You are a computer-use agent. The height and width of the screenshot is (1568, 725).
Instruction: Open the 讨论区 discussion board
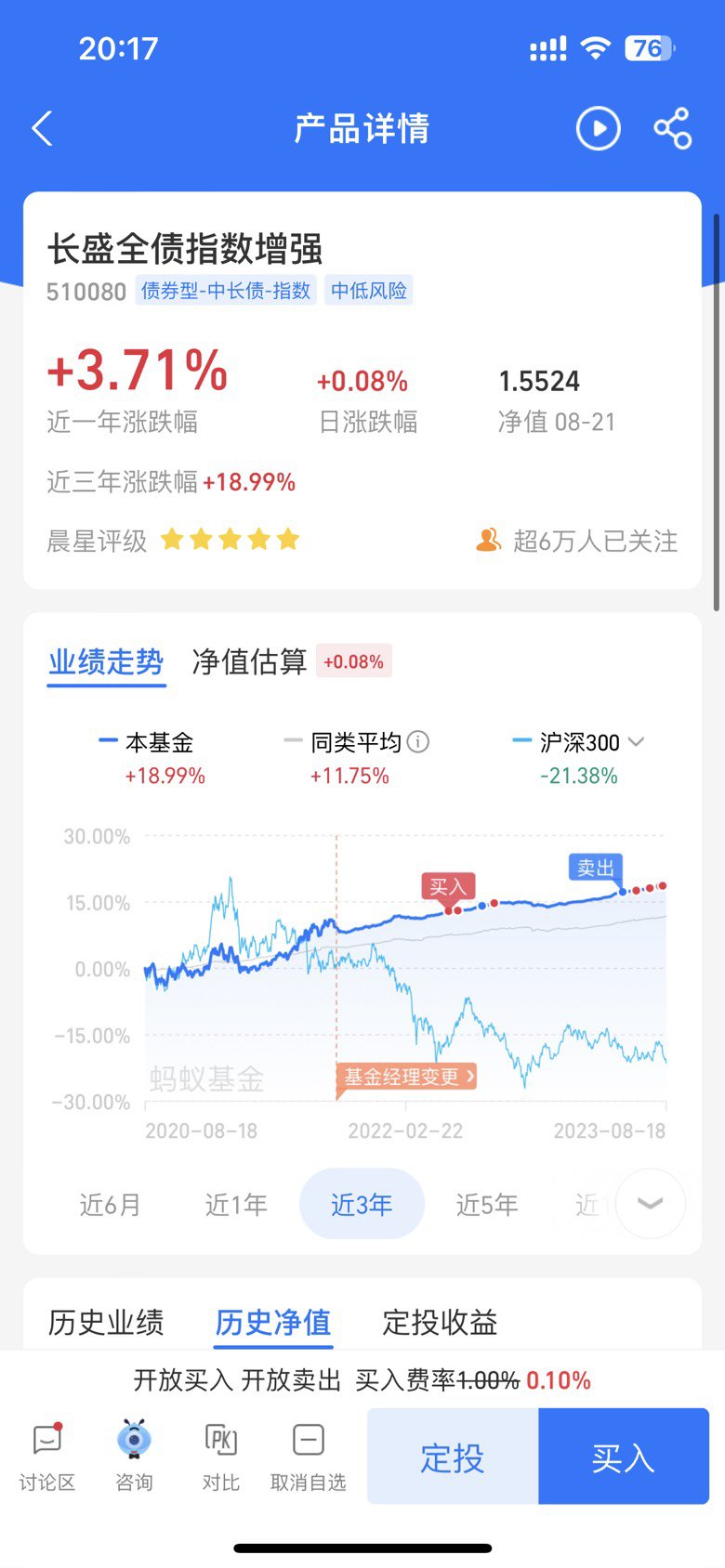click(46, 1457)
